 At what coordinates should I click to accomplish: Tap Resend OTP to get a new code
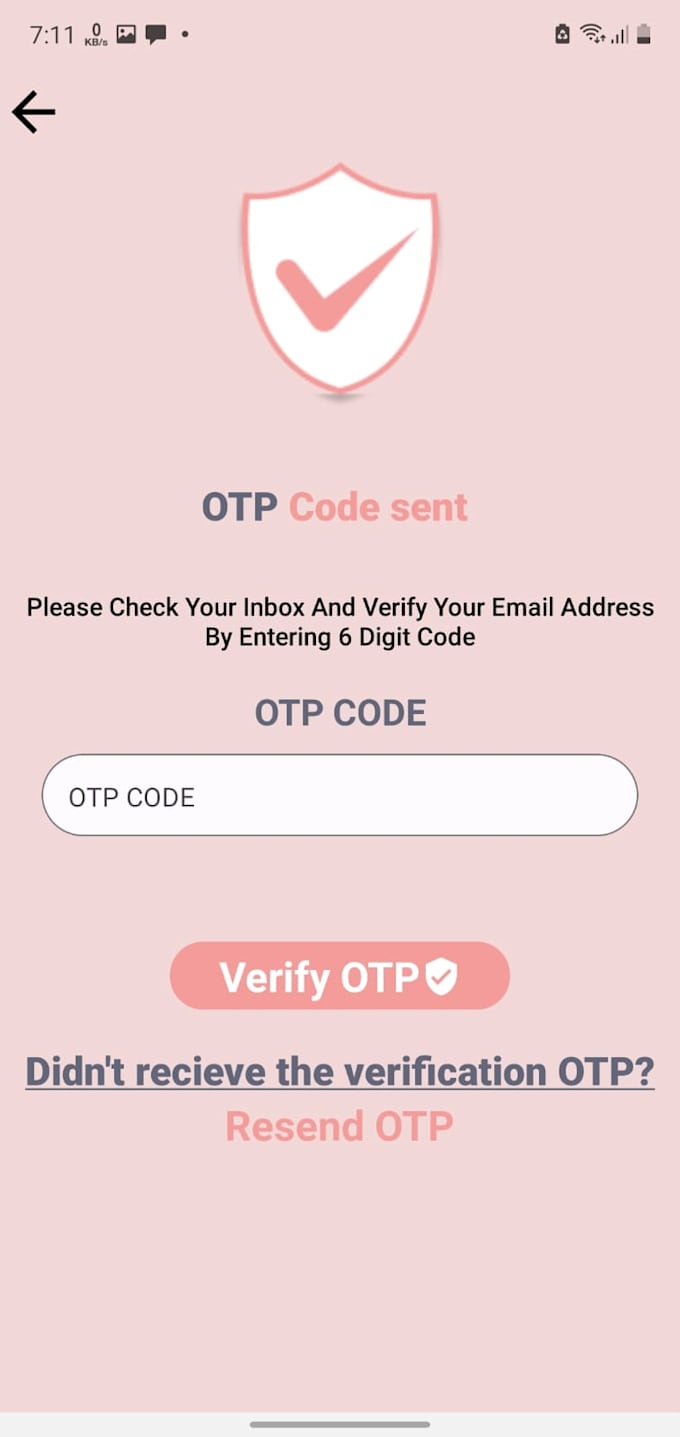[x=339, y=1127]
